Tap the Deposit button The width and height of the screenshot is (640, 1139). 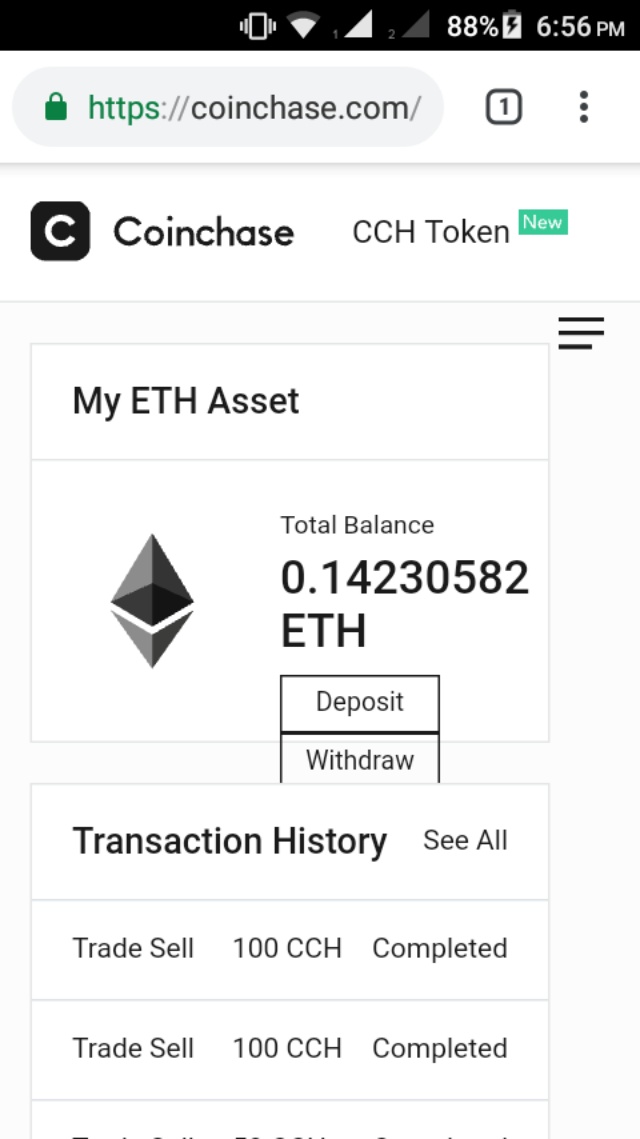(360, 703)
